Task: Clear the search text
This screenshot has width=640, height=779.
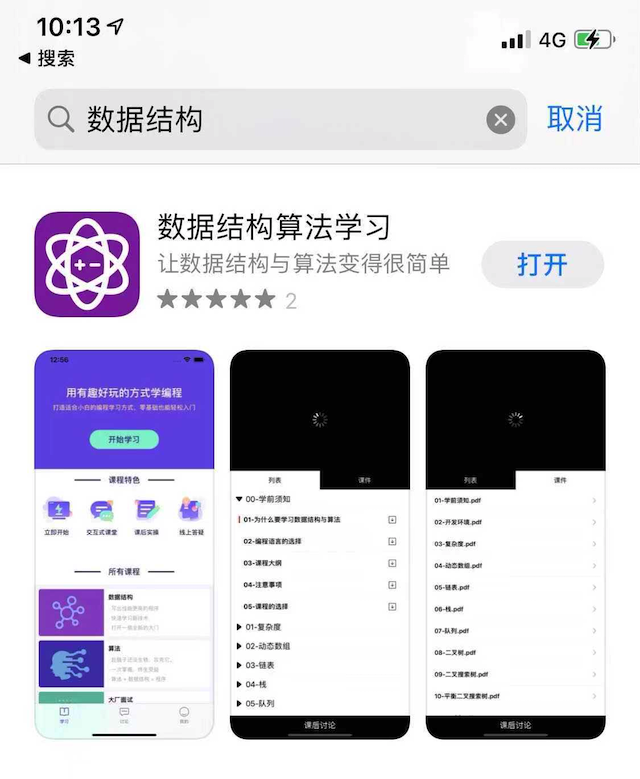Action: [501, 120]
